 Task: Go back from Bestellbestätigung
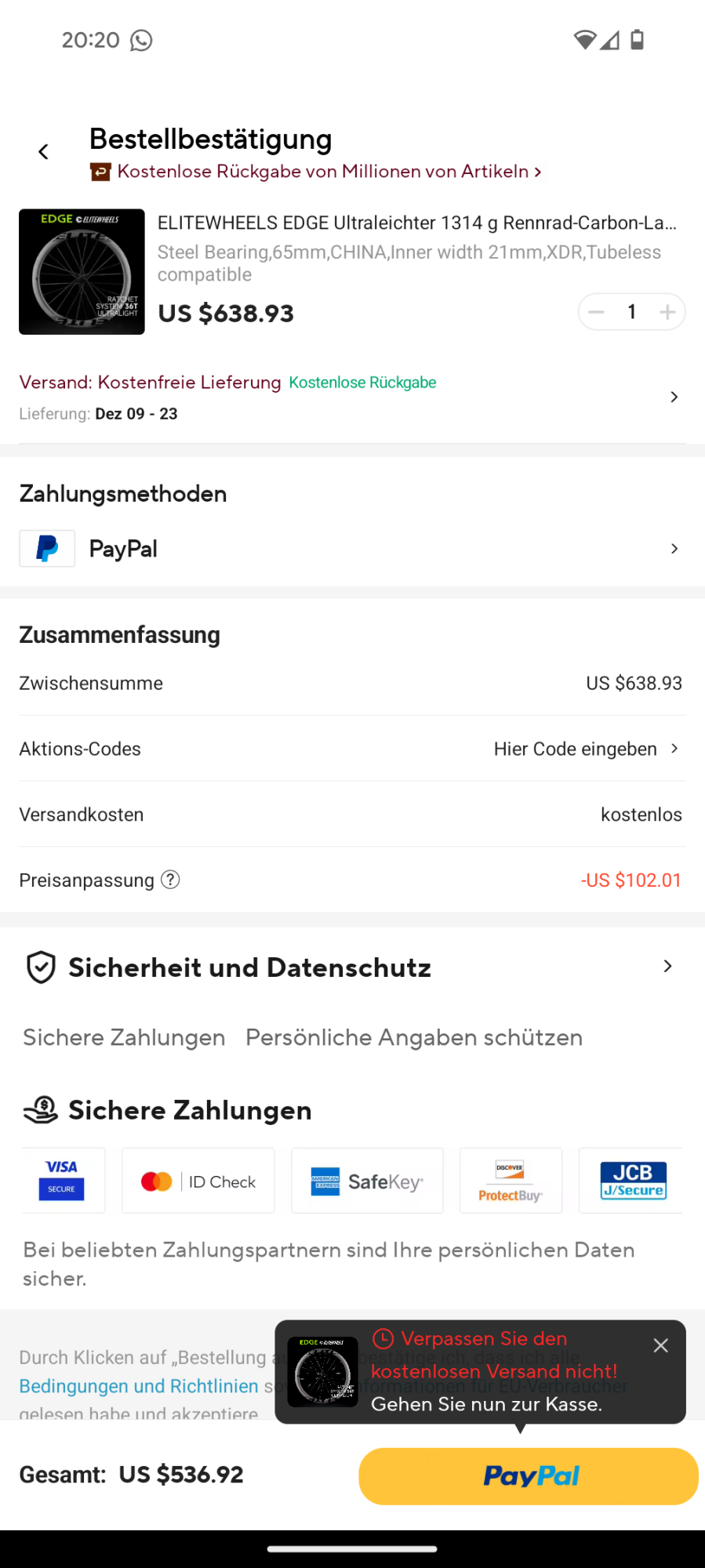click(x=44, y=152)
